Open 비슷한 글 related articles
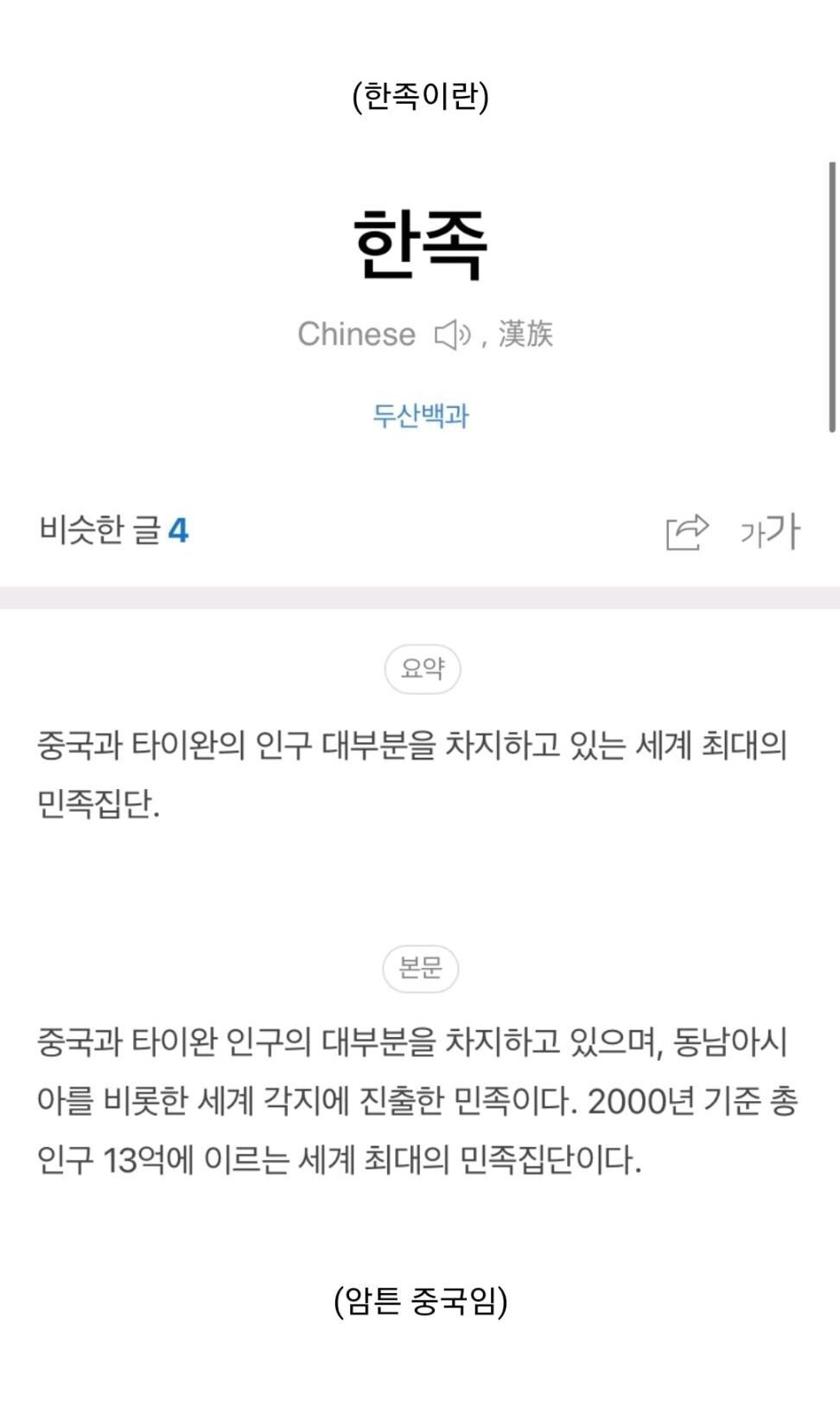The width and height of the screenshot is (840, 1420). (113, 530)
